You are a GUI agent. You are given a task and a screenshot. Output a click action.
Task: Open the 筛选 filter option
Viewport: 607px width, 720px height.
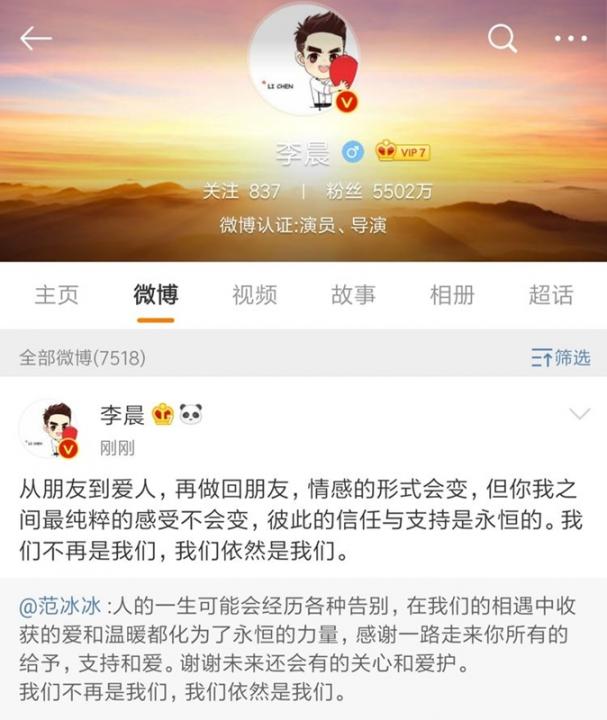(561, 357)
